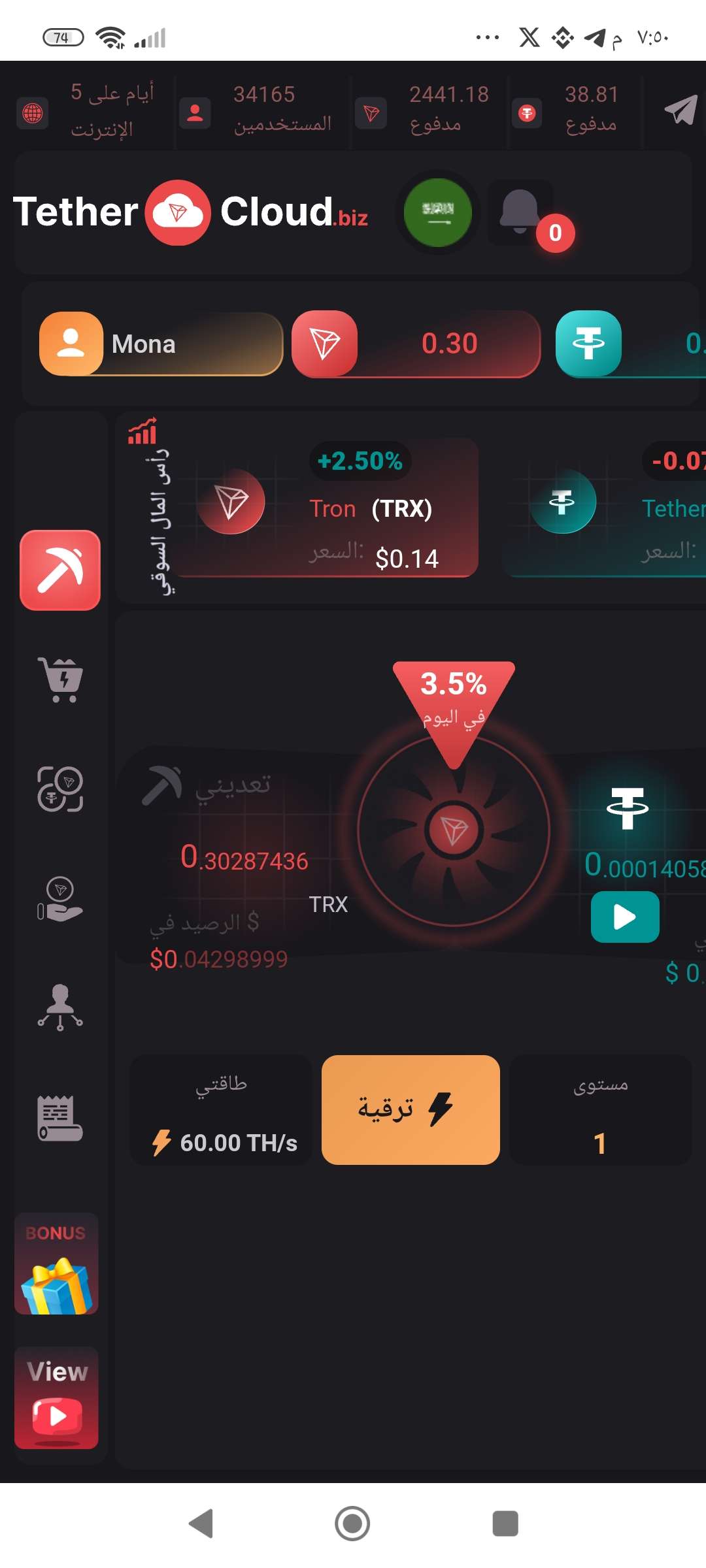Tap the orange upgrade button
Image resolution: width=706 pixels, height=1568 pixels.
click(411, 1109)
